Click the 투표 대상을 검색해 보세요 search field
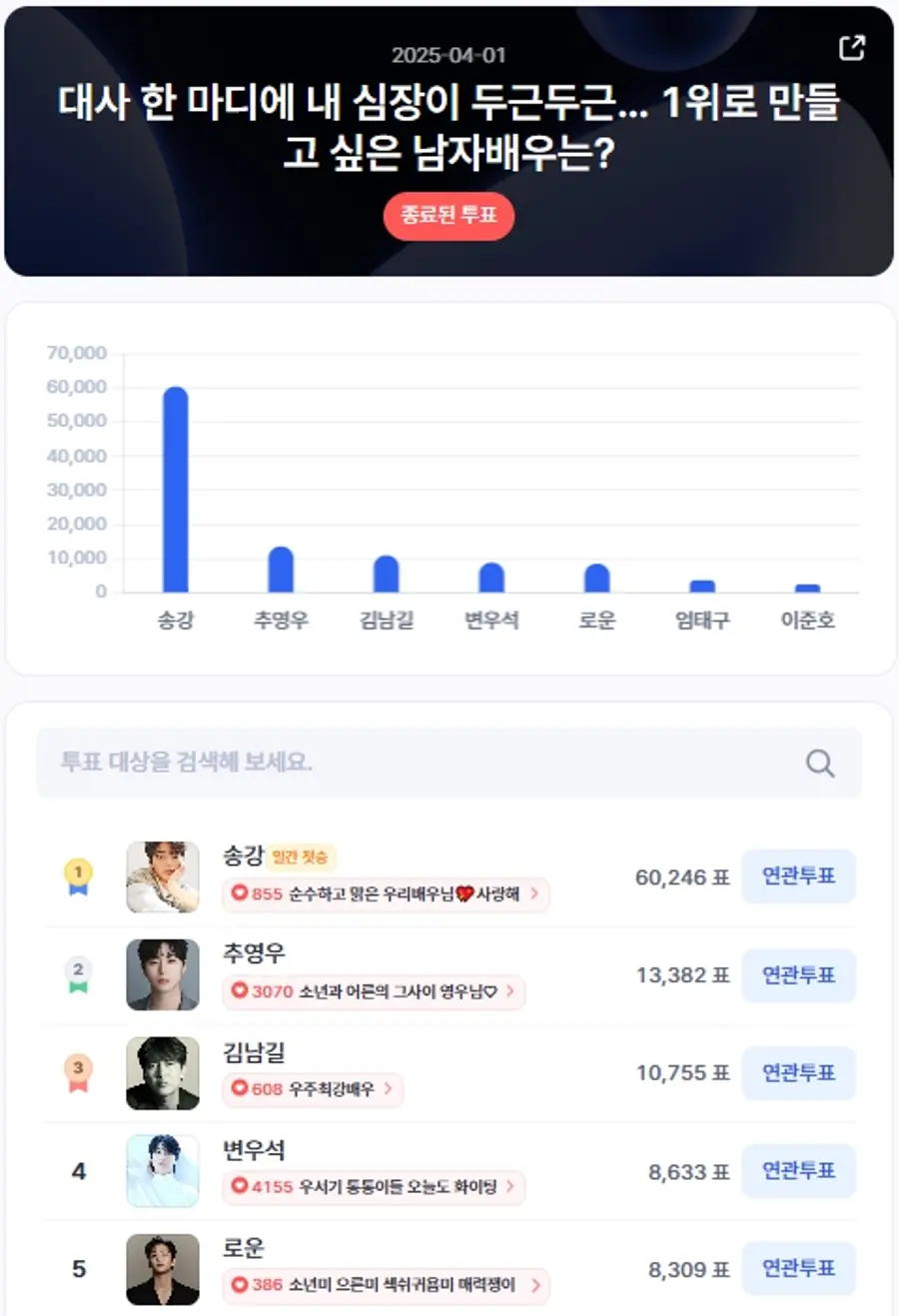This screenshot has height=1316, width=899. pos(400,762)
